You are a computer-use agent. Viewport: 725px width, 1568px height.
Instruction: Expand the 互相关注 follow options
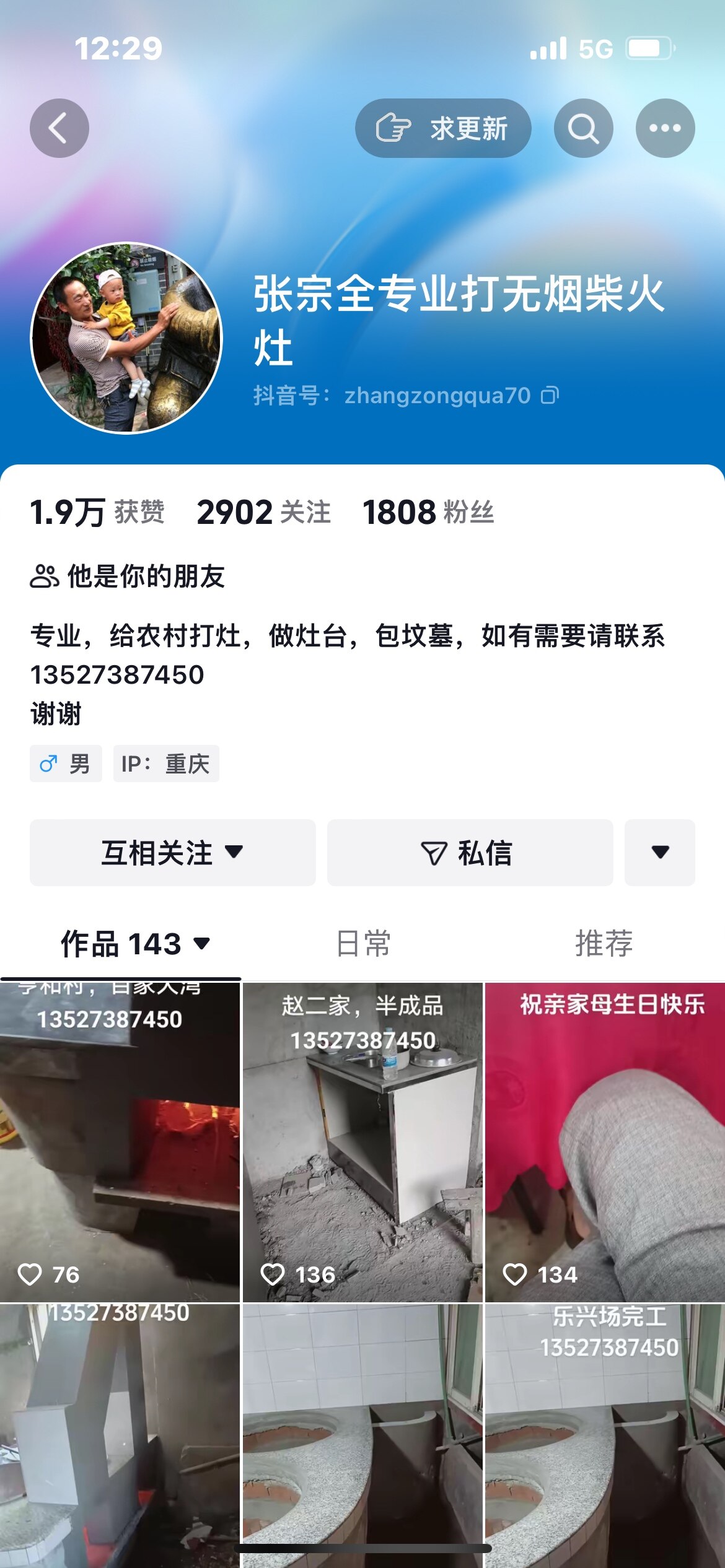[x=172, y=853]
